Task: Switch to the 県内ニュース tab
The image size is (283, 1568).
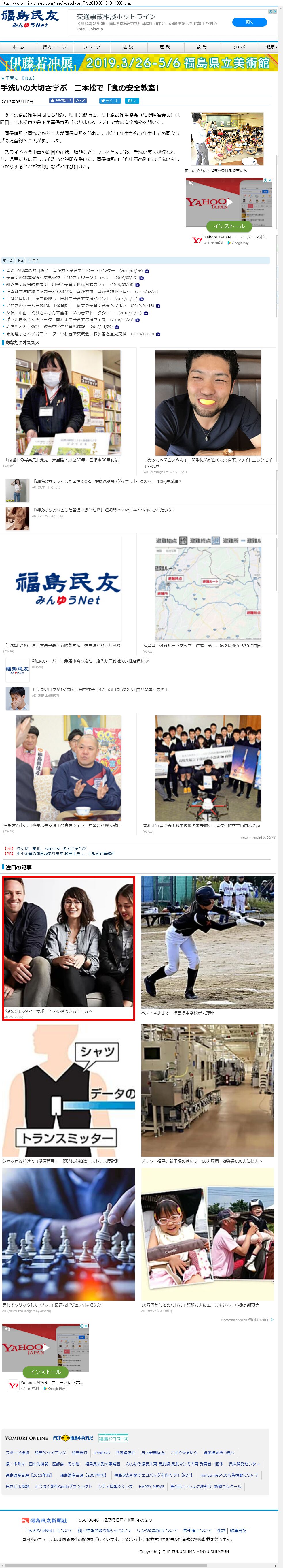Action: pyautogui.click(x=55, y=47)
